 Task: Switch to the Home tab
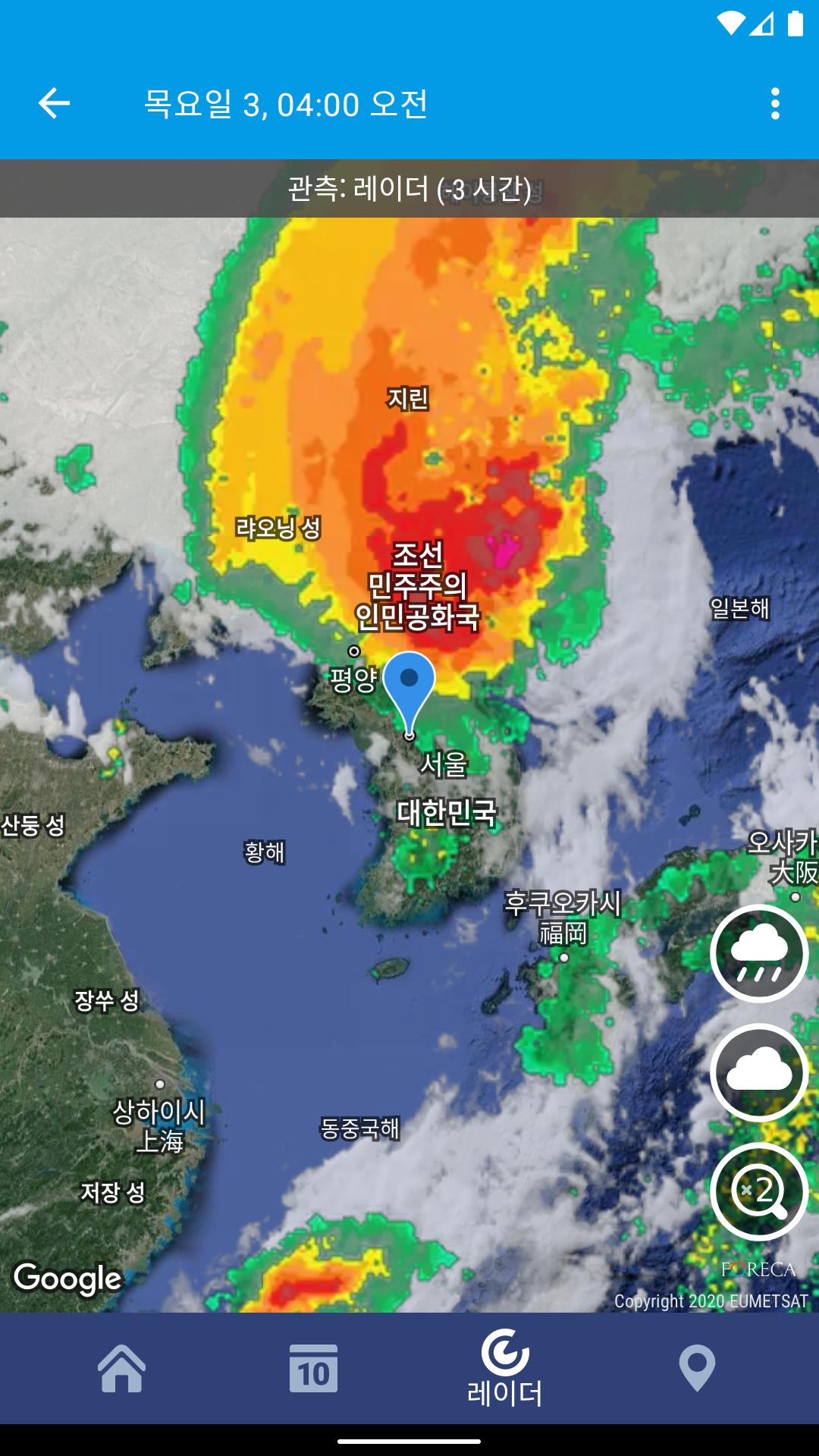(121, 1368)
